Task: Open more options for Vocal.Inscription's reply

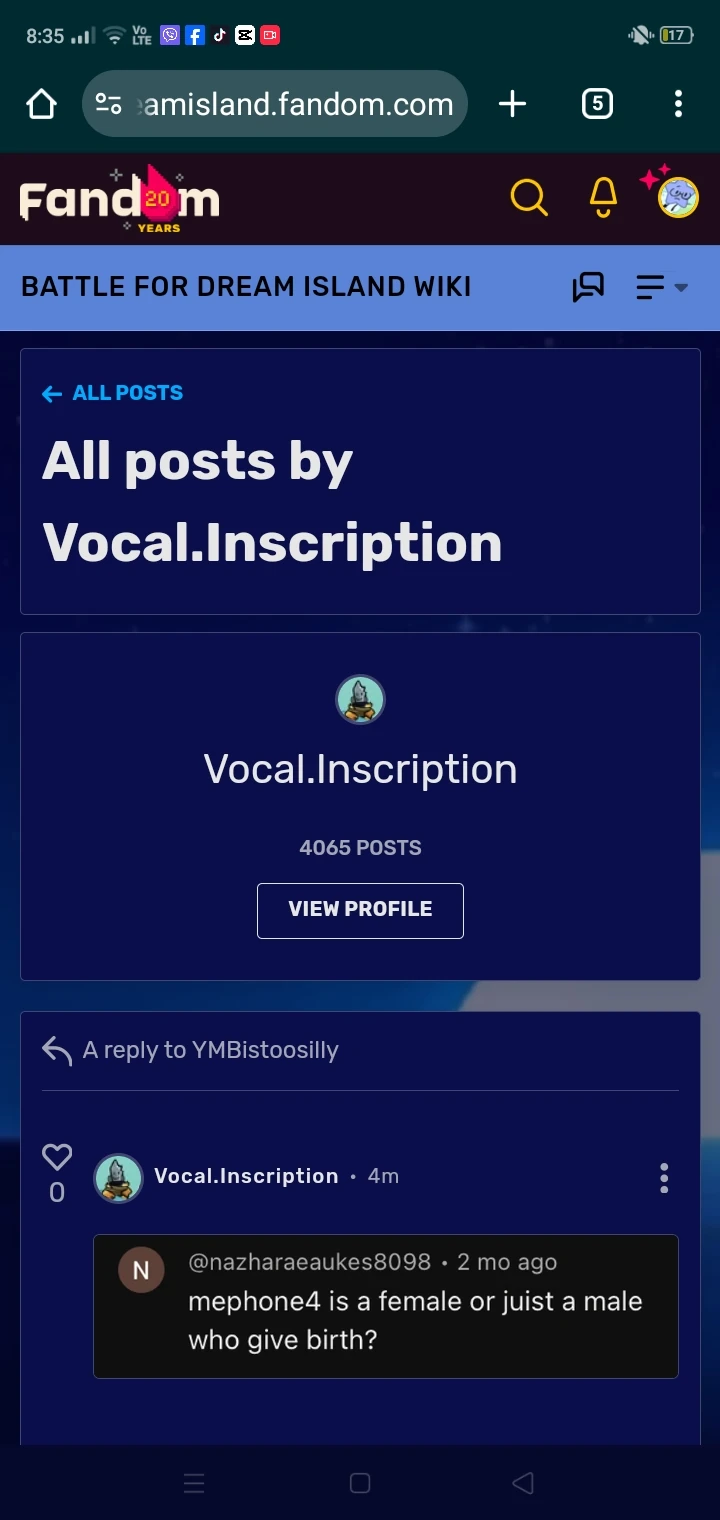Action: click(x=664, y=1178)
